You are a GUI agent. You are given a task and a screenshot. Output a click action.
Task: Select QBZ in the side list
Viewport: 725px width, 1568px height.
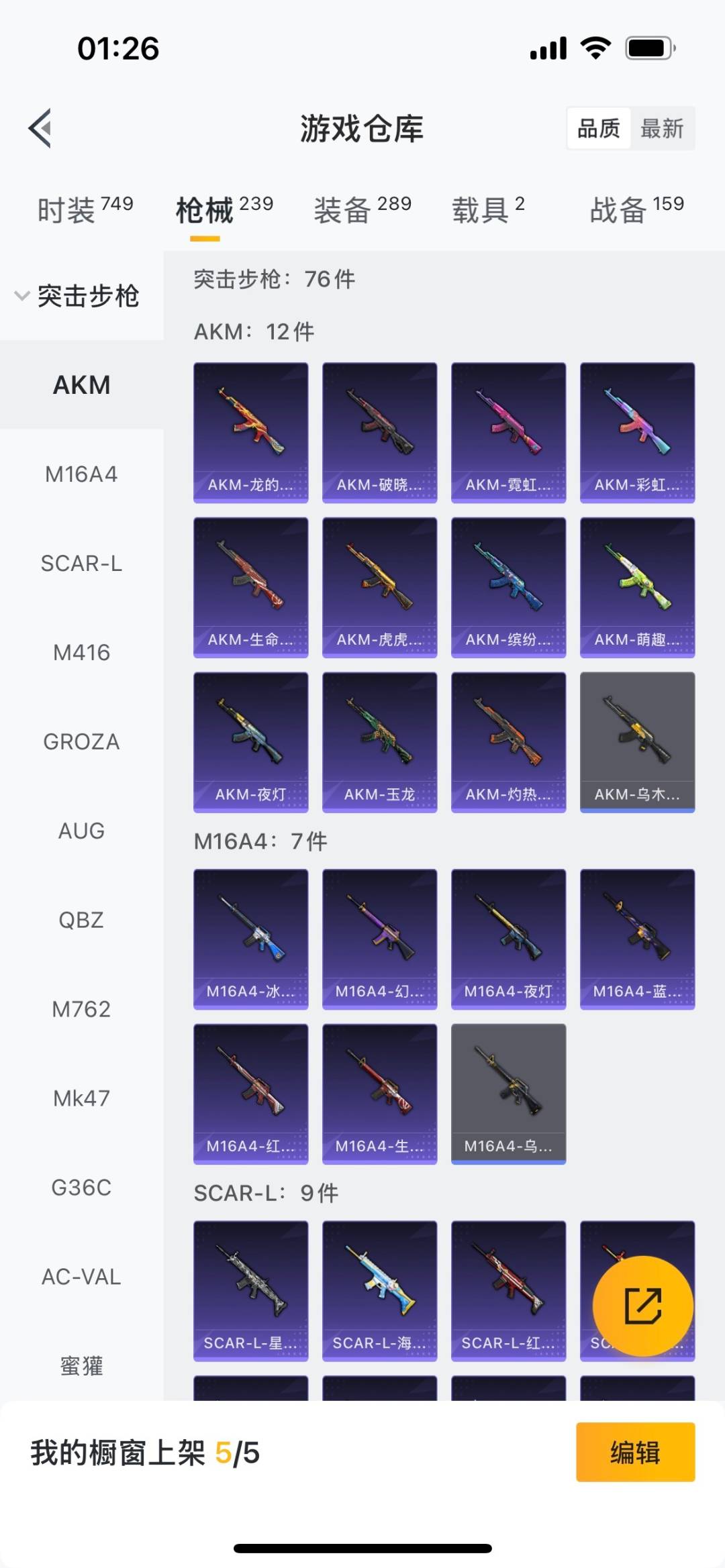pyautogui.click(x=81, y=920)
